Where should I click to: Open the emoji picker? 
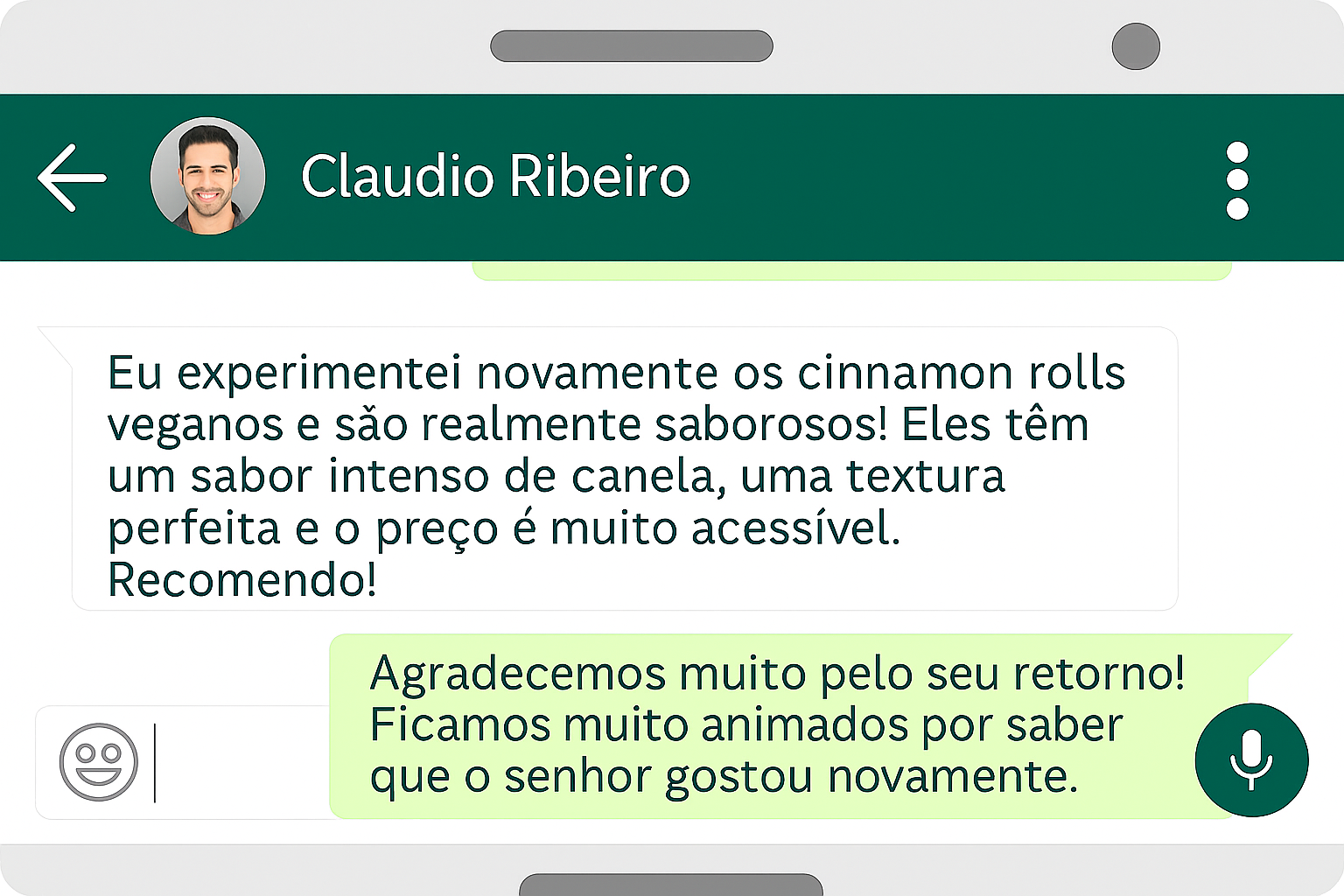coord(99,761)
